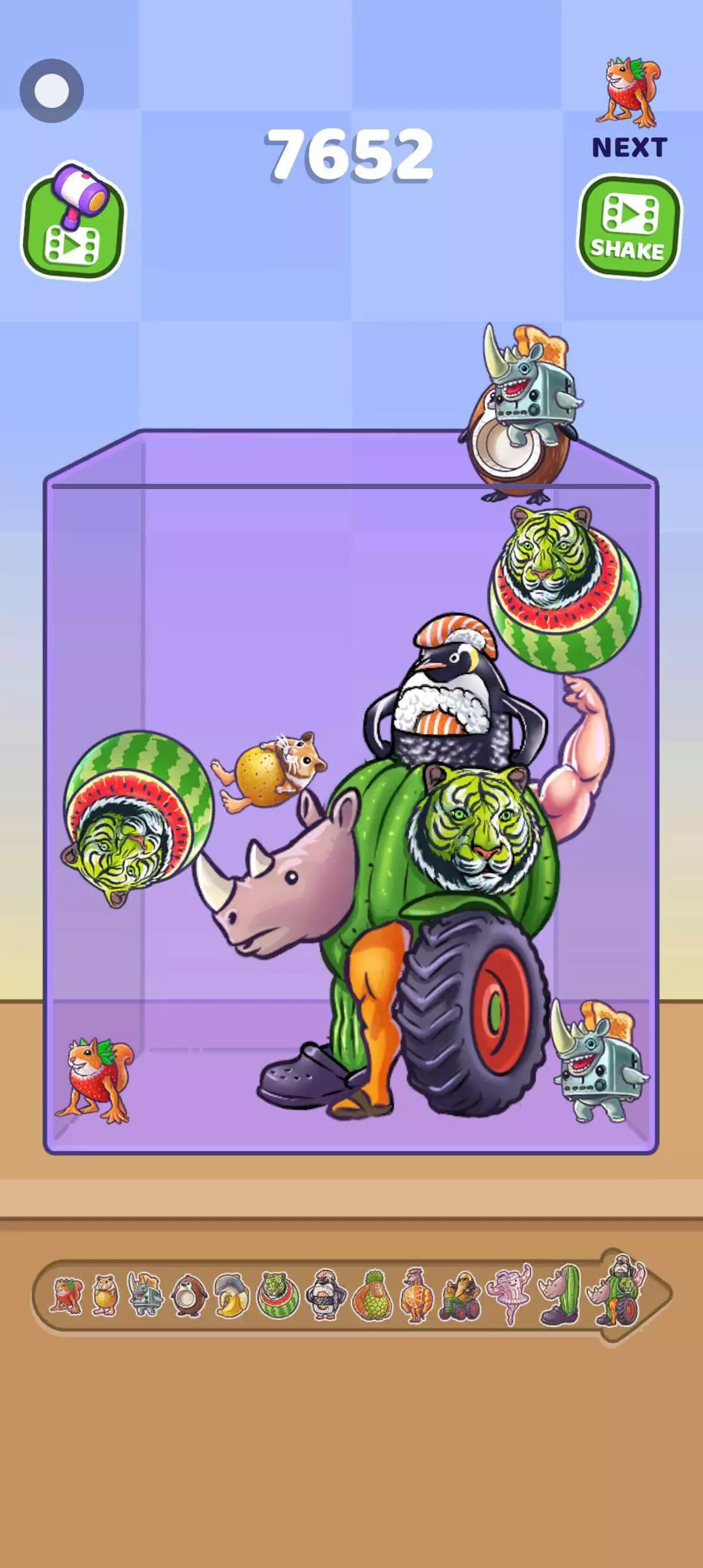This screenshot has height=1568, width=703.
Task: Use the hammer power-up button
Action: point(74,221)
